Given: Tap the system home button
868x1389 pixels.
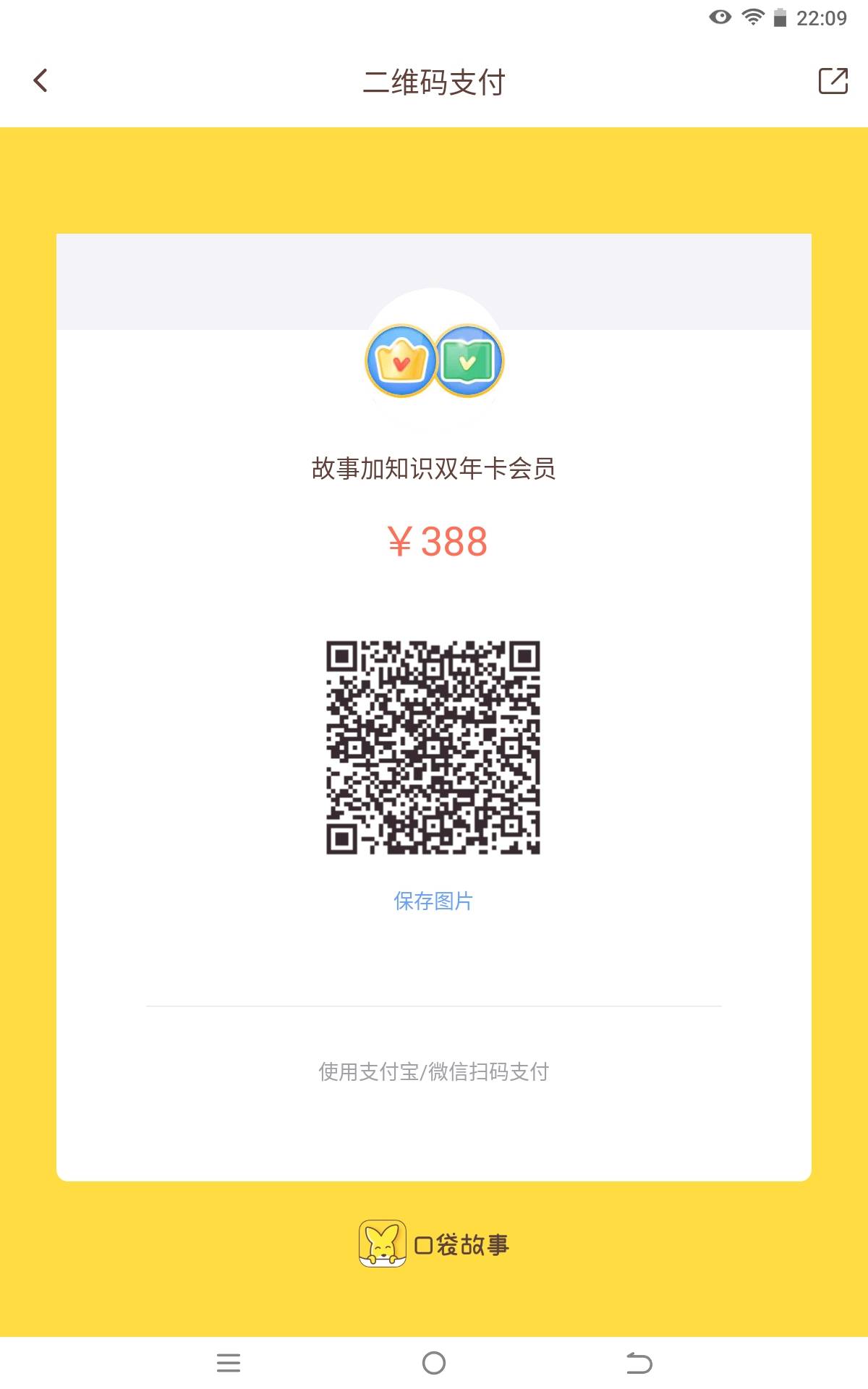Looking at the screenshot, I should 434,1363.
